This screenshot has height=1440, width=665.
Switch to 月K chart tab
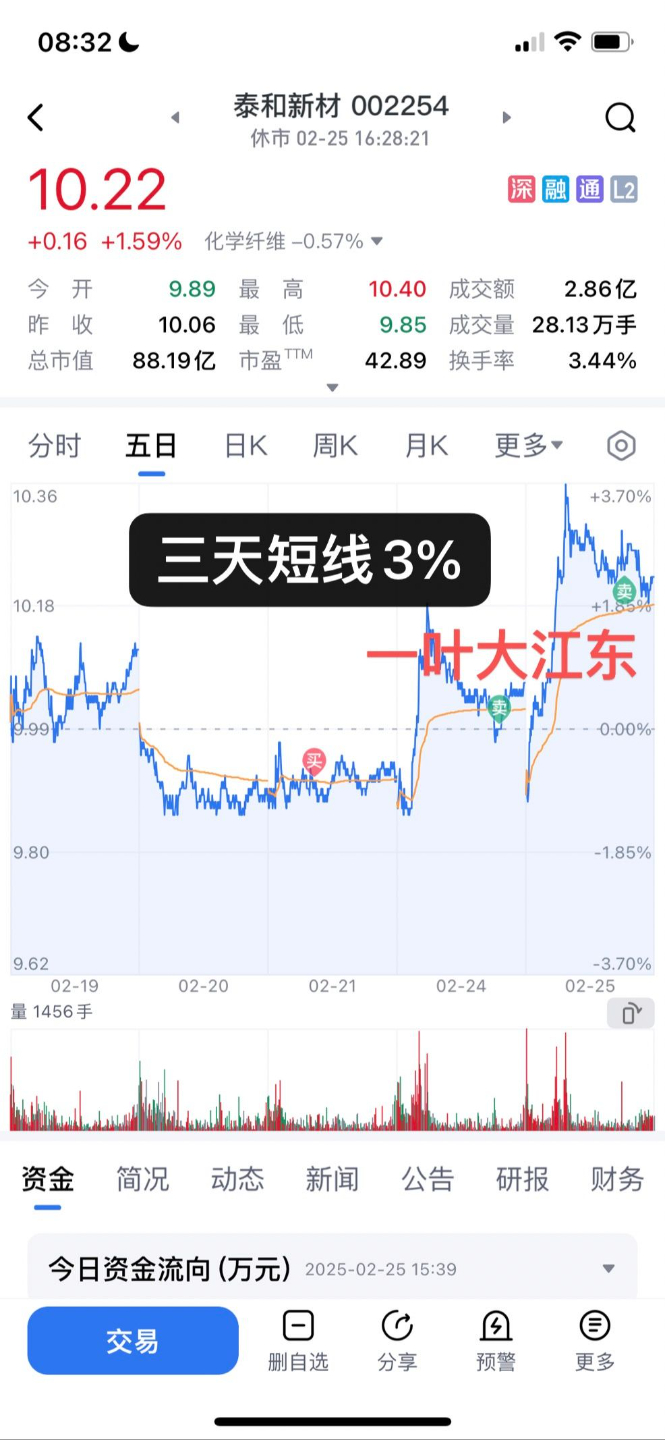pyautogui.click(x=425, y=446)
